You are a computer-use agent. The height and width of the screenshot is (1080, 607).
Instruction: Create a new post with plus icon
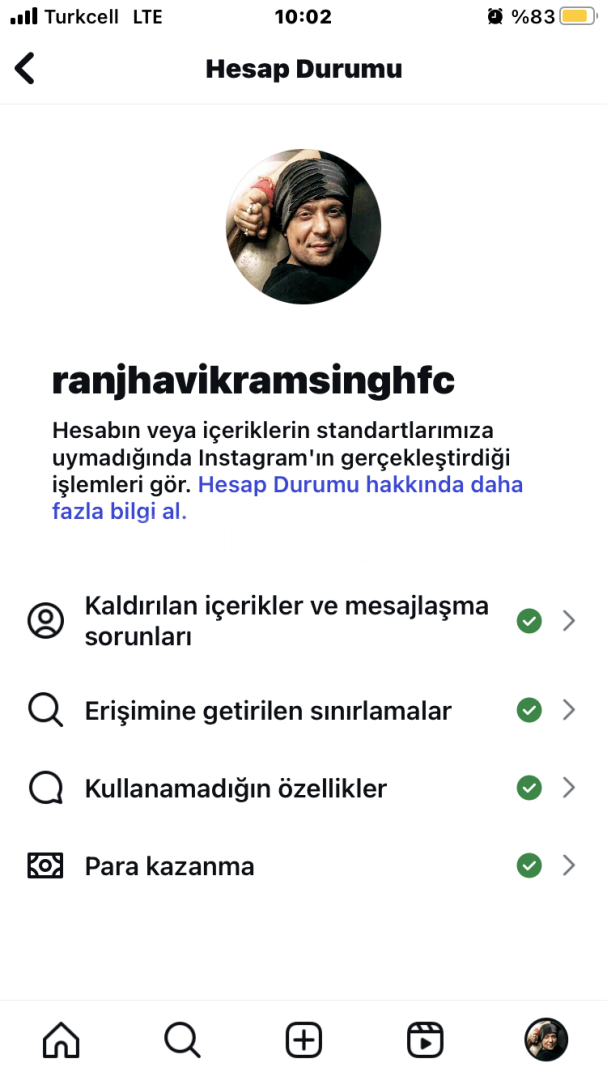304,1040
